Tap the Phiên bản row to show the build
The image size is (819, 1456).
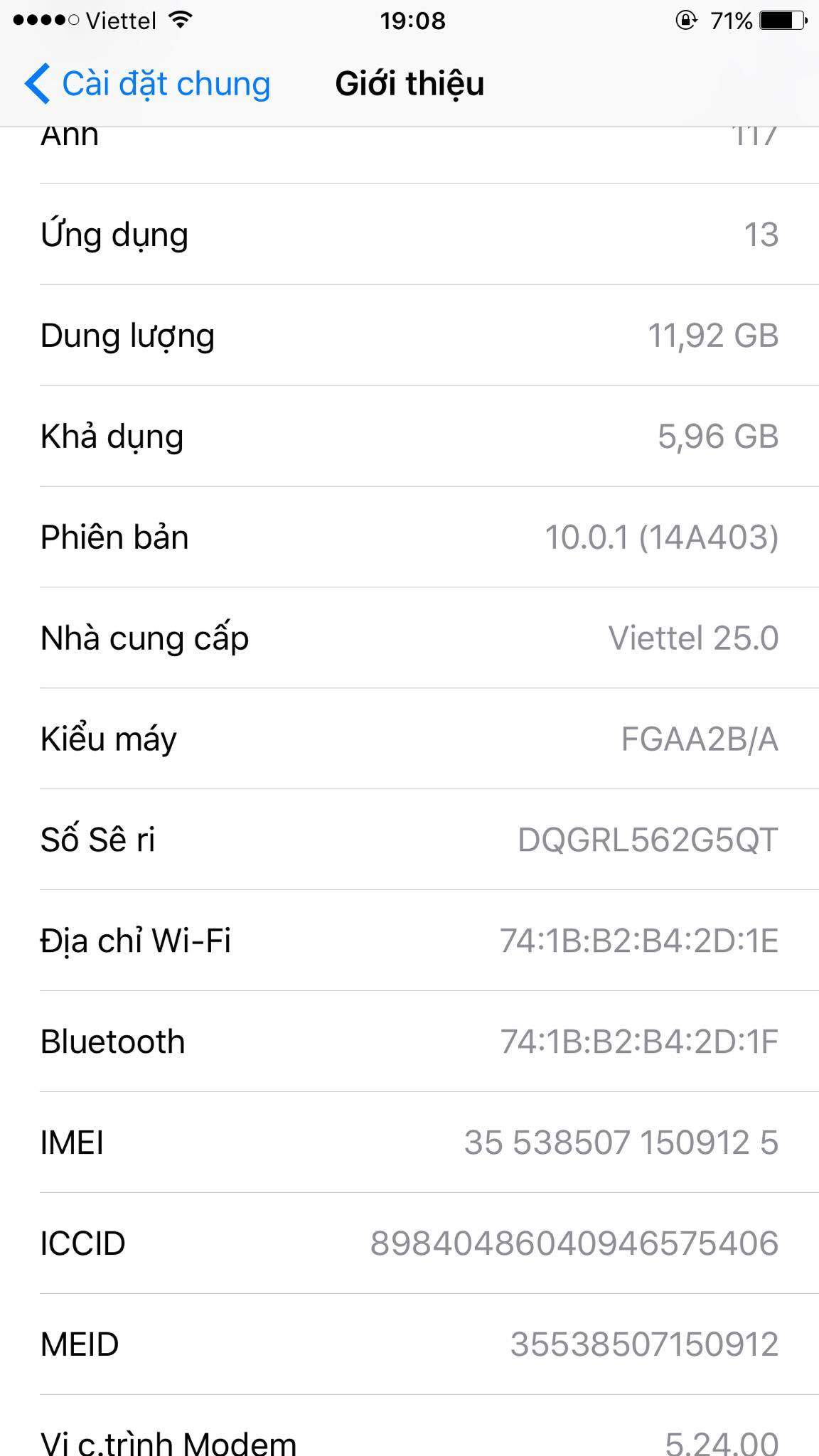[x=409, y=537]
